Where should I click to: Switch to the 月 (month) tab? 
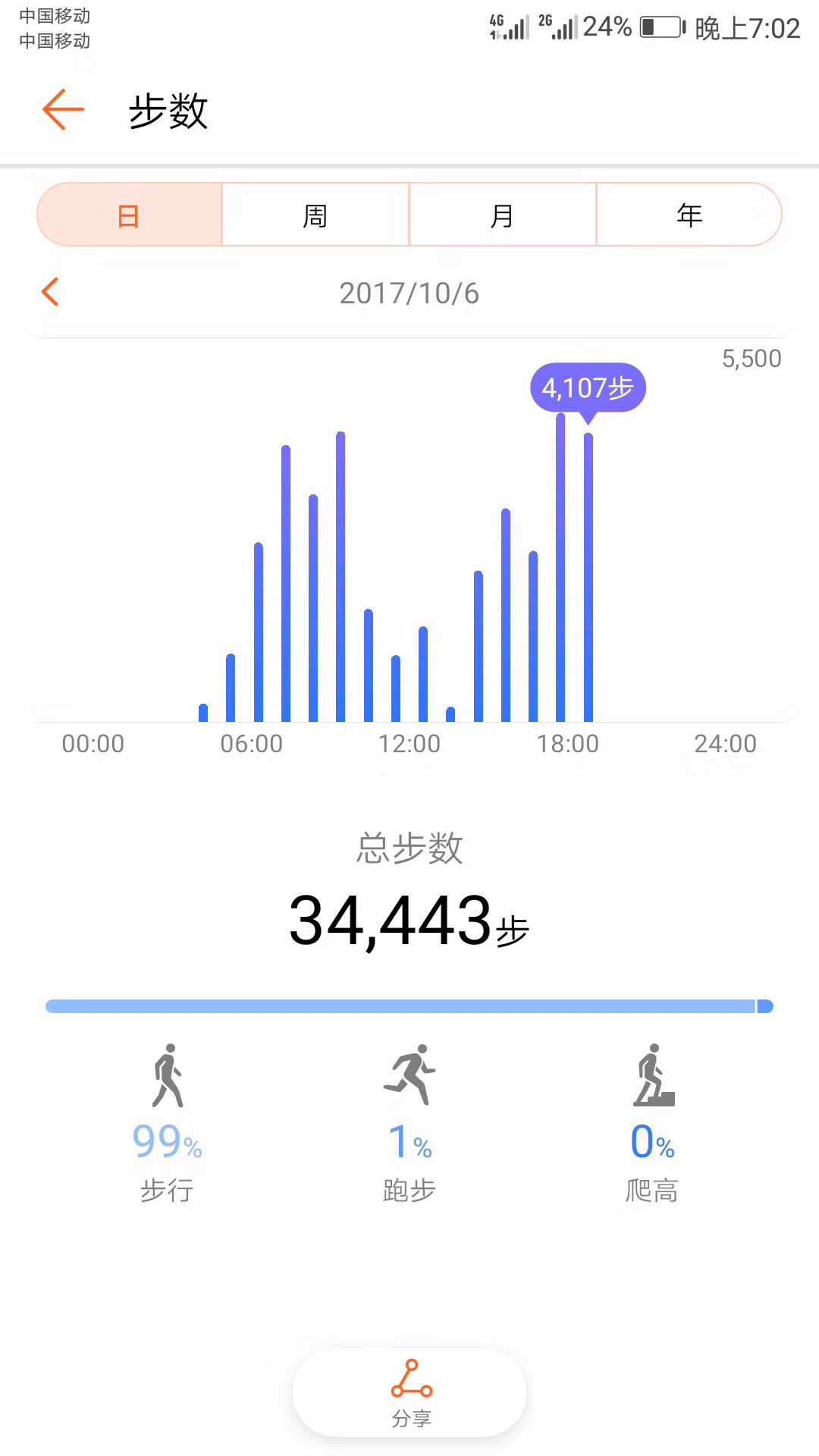point(503,215)
